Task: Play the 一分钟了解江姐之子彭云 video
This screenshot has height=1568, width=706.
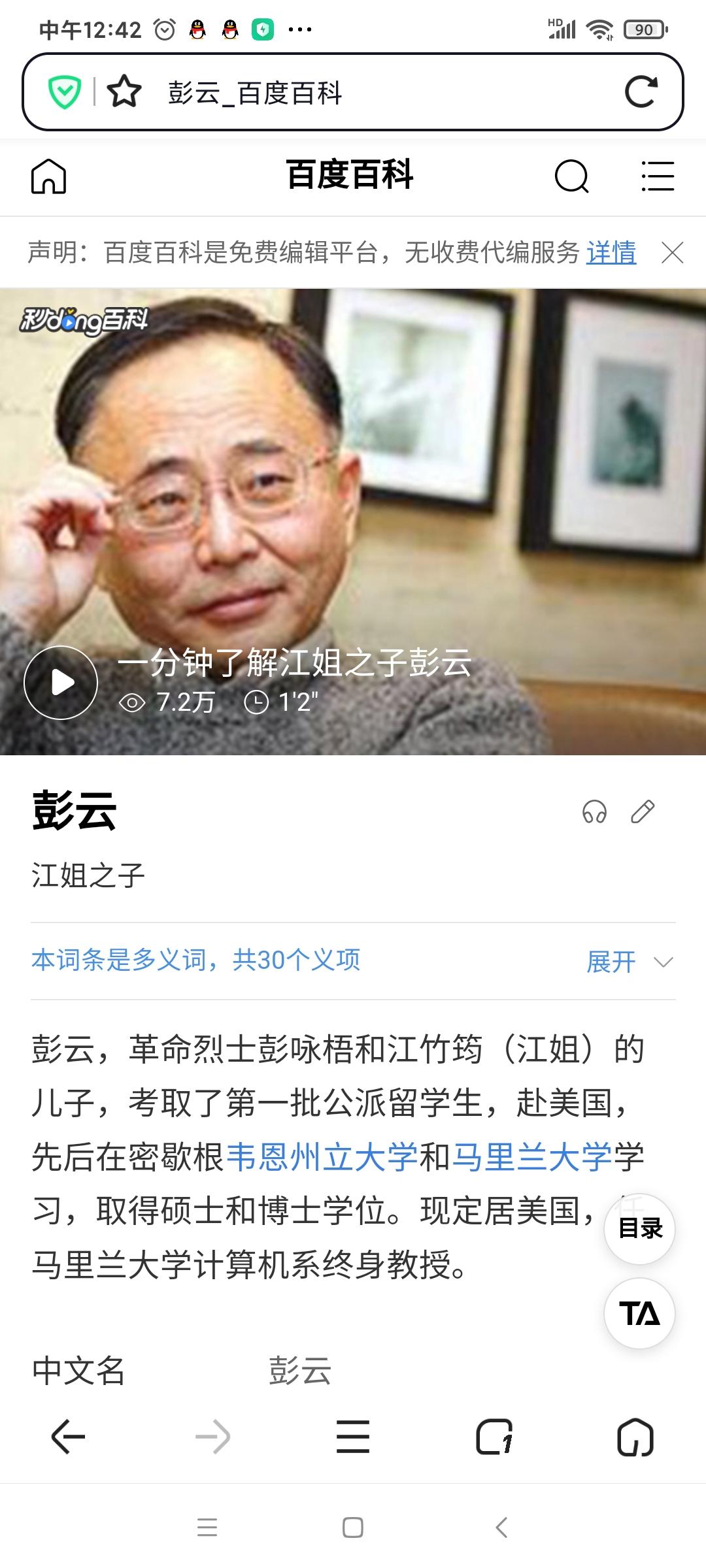Action: [x=61, y=683]
